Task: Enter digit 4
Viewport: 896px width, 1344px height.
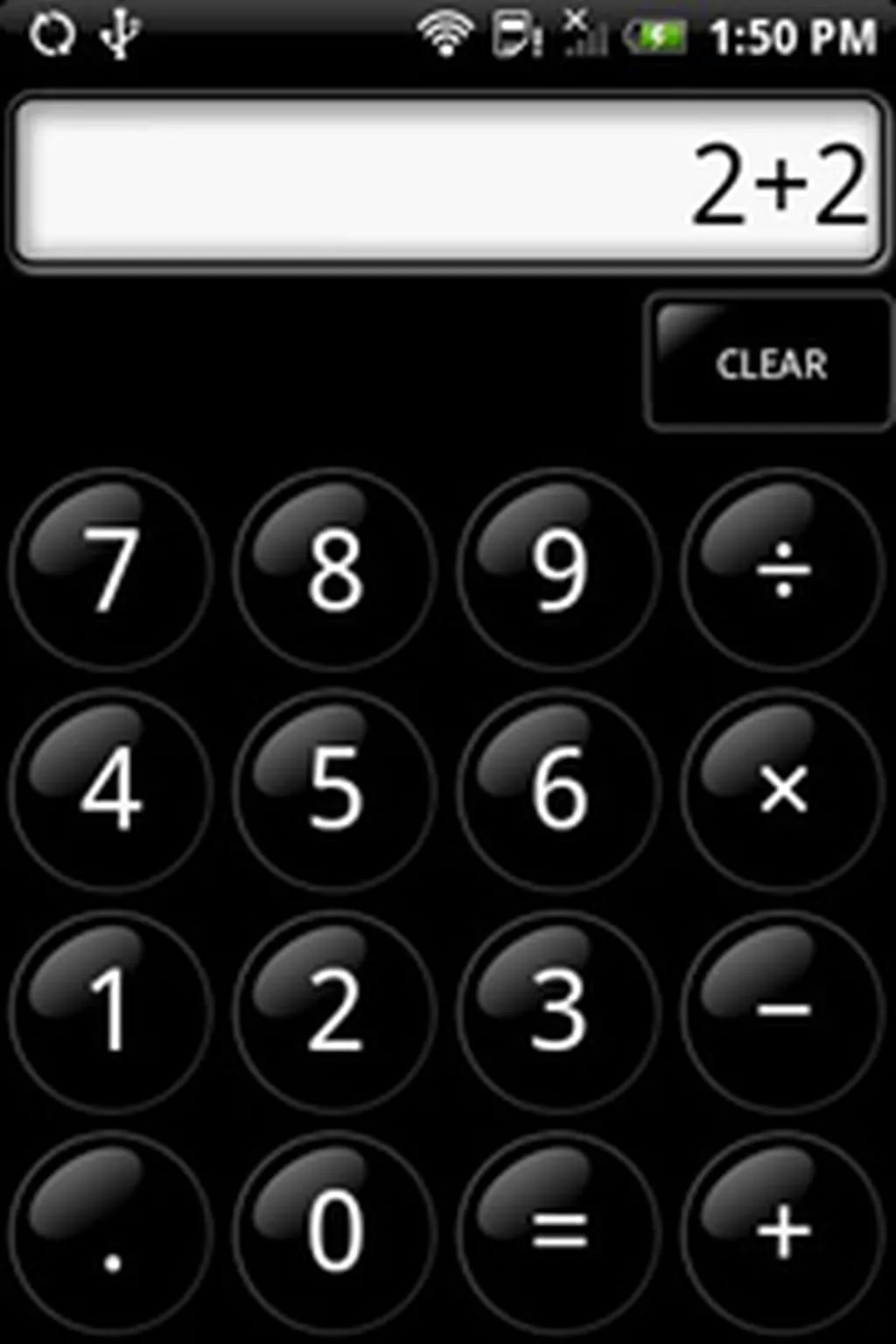Action: (x=111, y=790)
